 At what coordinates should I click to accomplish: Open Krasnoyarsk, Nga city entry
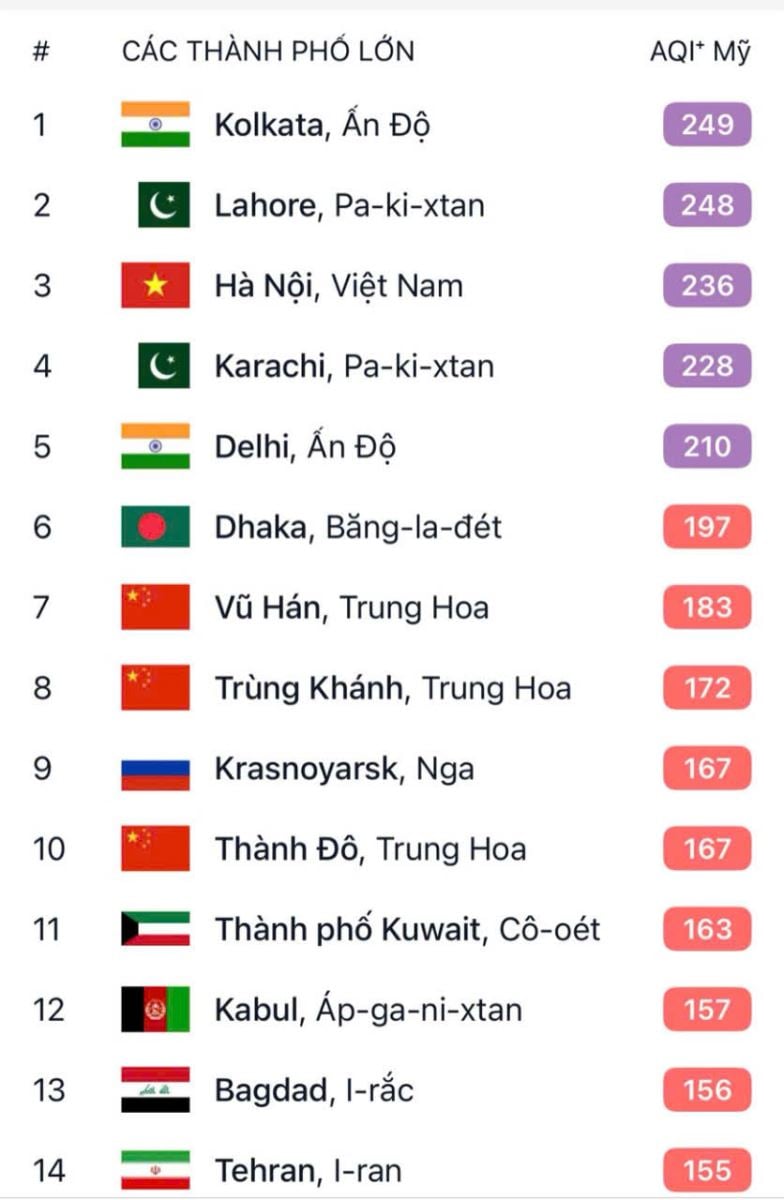tap(344, 768)
